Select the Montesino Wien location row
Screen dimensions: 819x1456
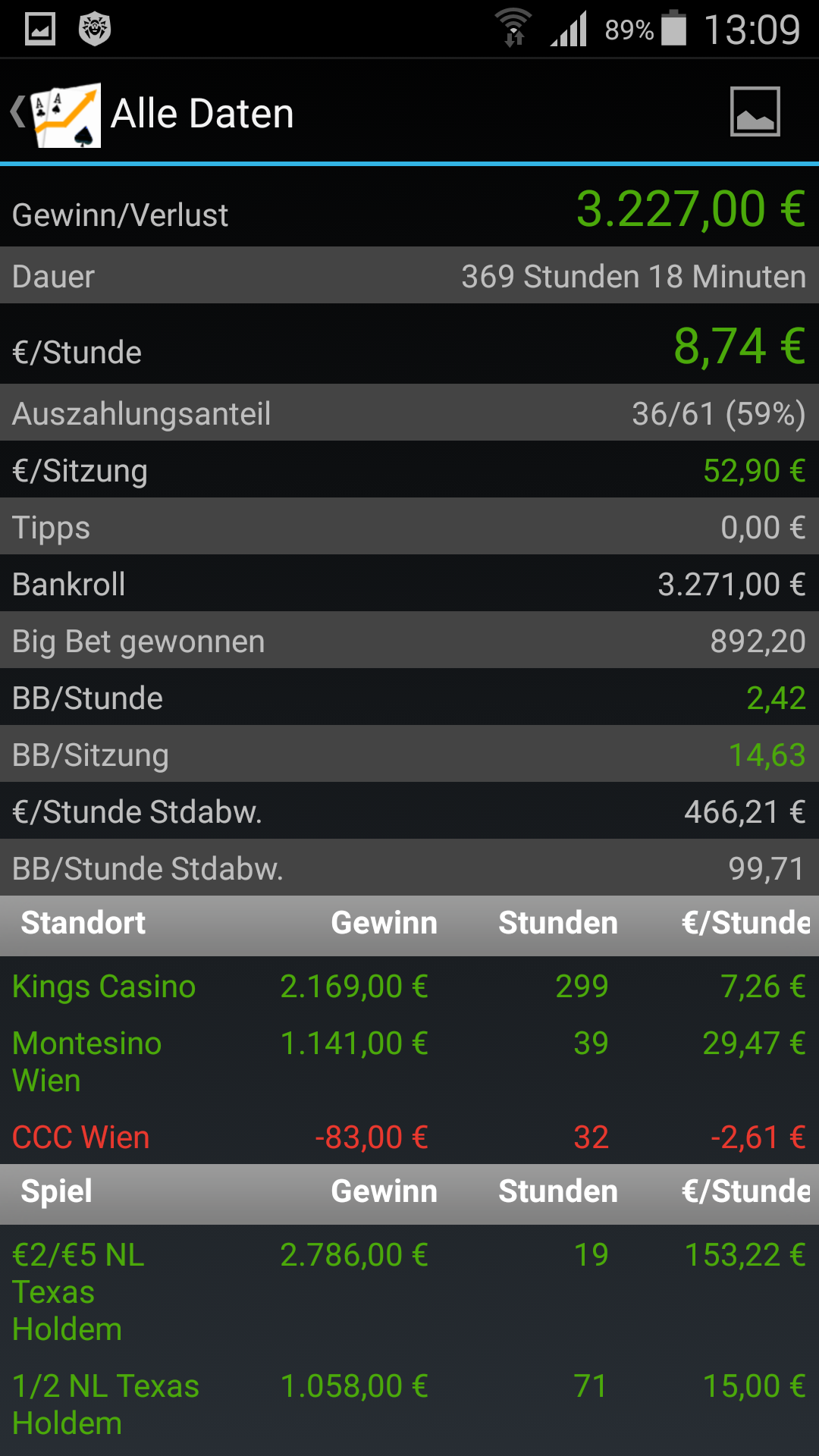tap(409, 1062)
